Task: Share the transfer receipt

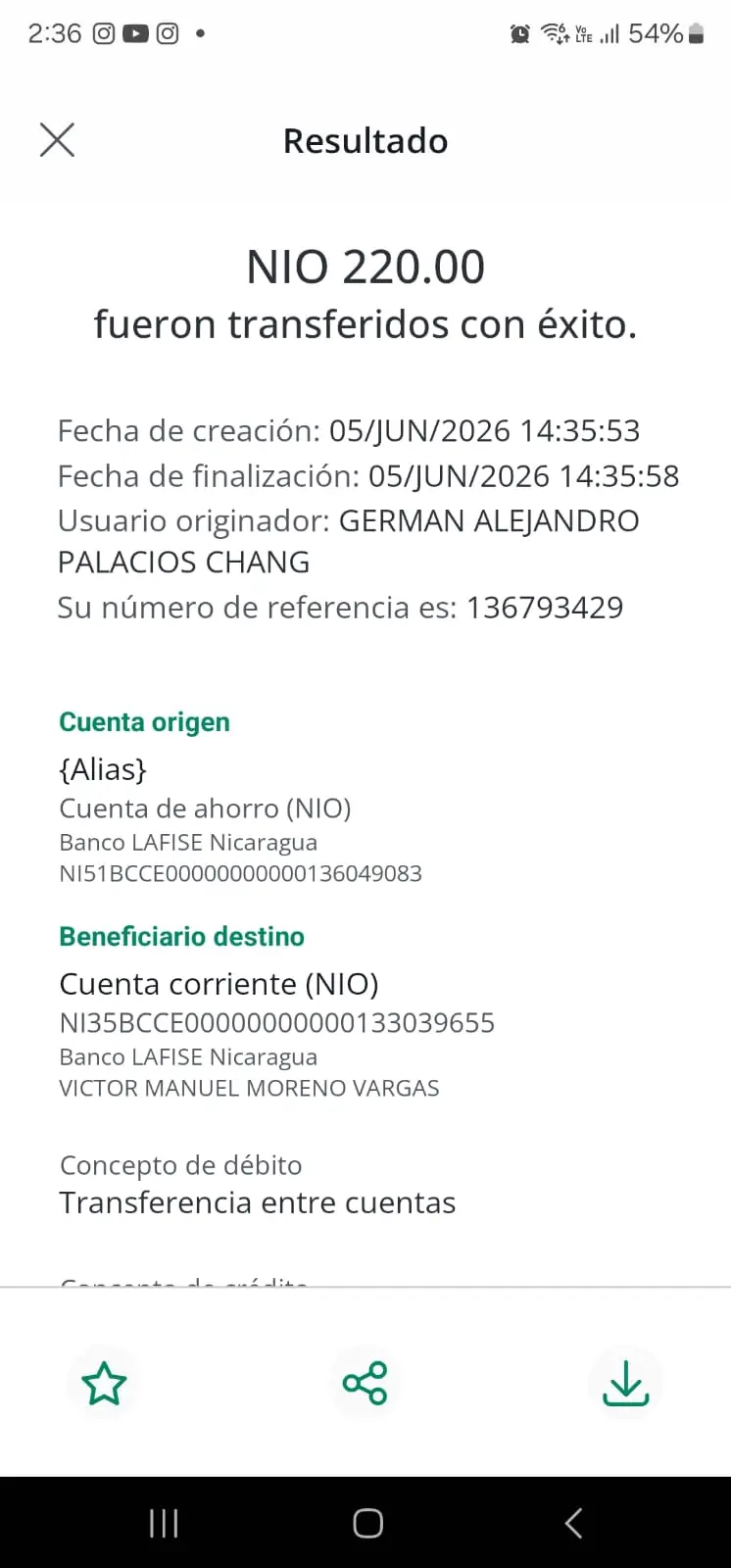Action: click(365, 1383)
